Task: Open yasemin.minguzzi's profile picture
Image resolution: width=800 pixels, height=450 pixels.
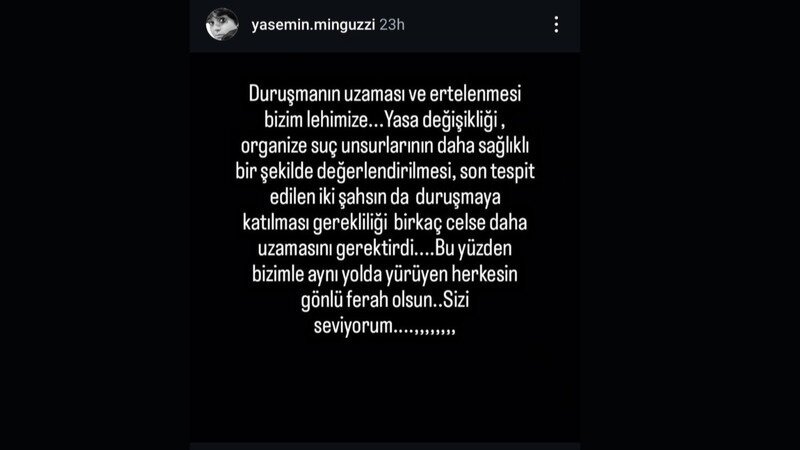Action: 222,24
